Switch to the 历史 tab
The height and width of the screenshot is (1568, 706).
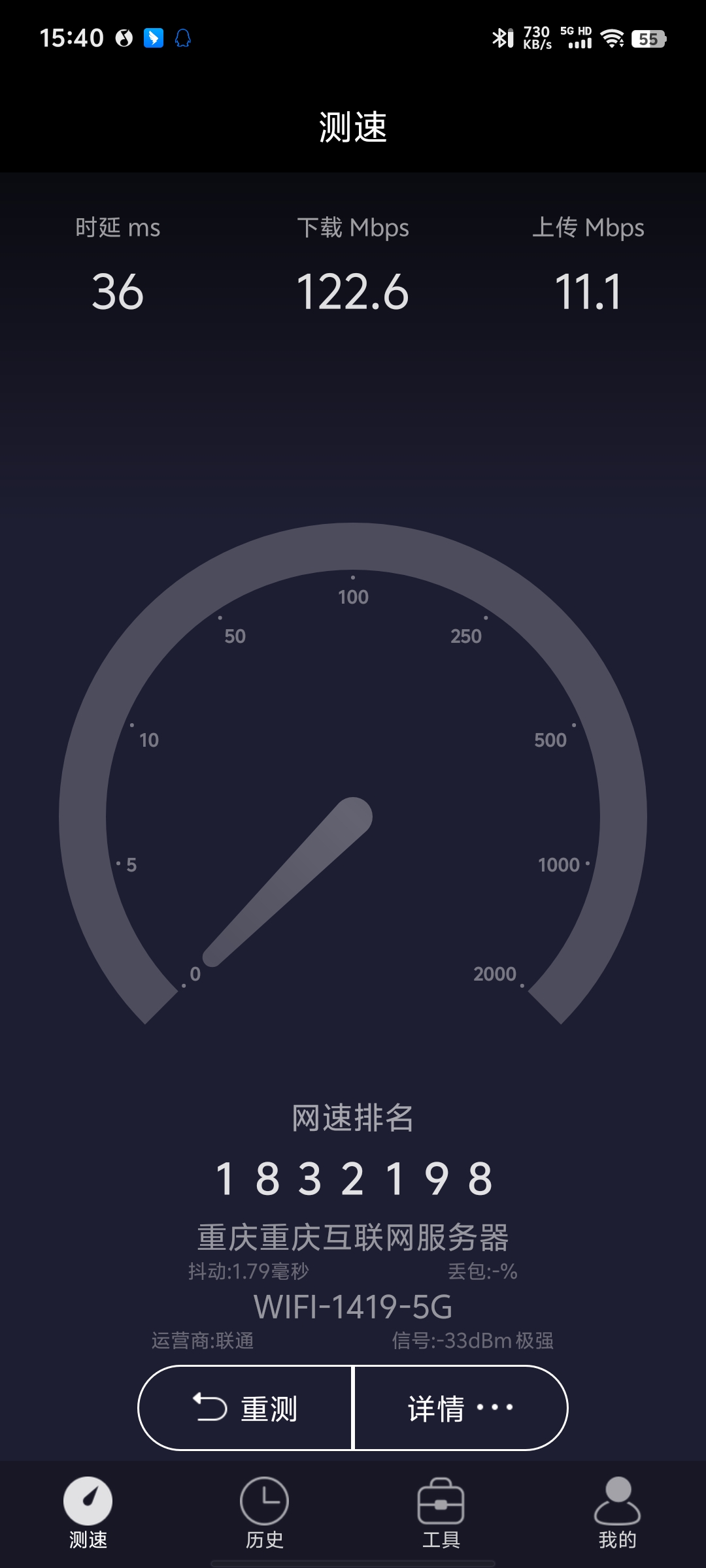264,1512
